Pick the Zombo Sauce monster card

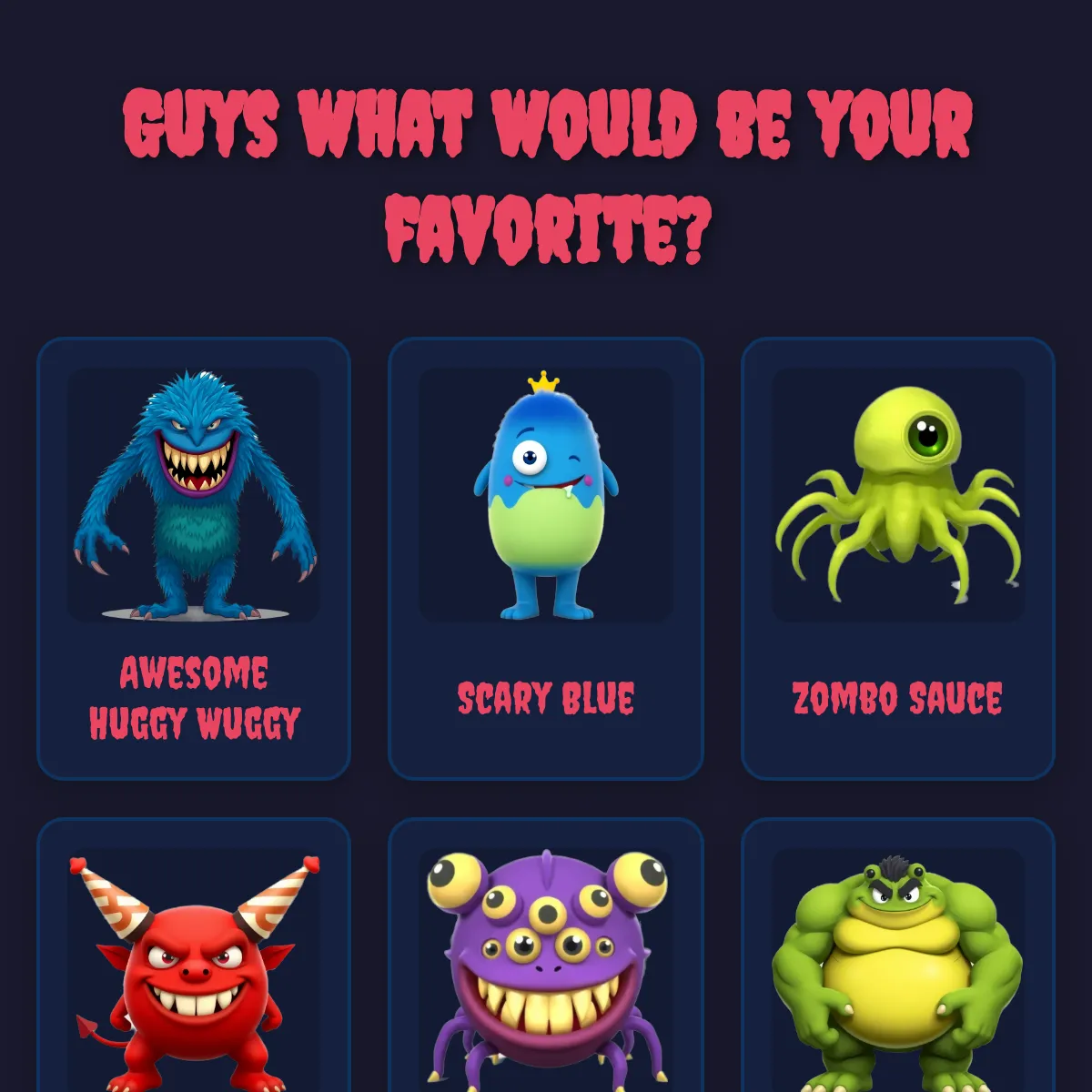pyautogui.click(x=898, y=559)
